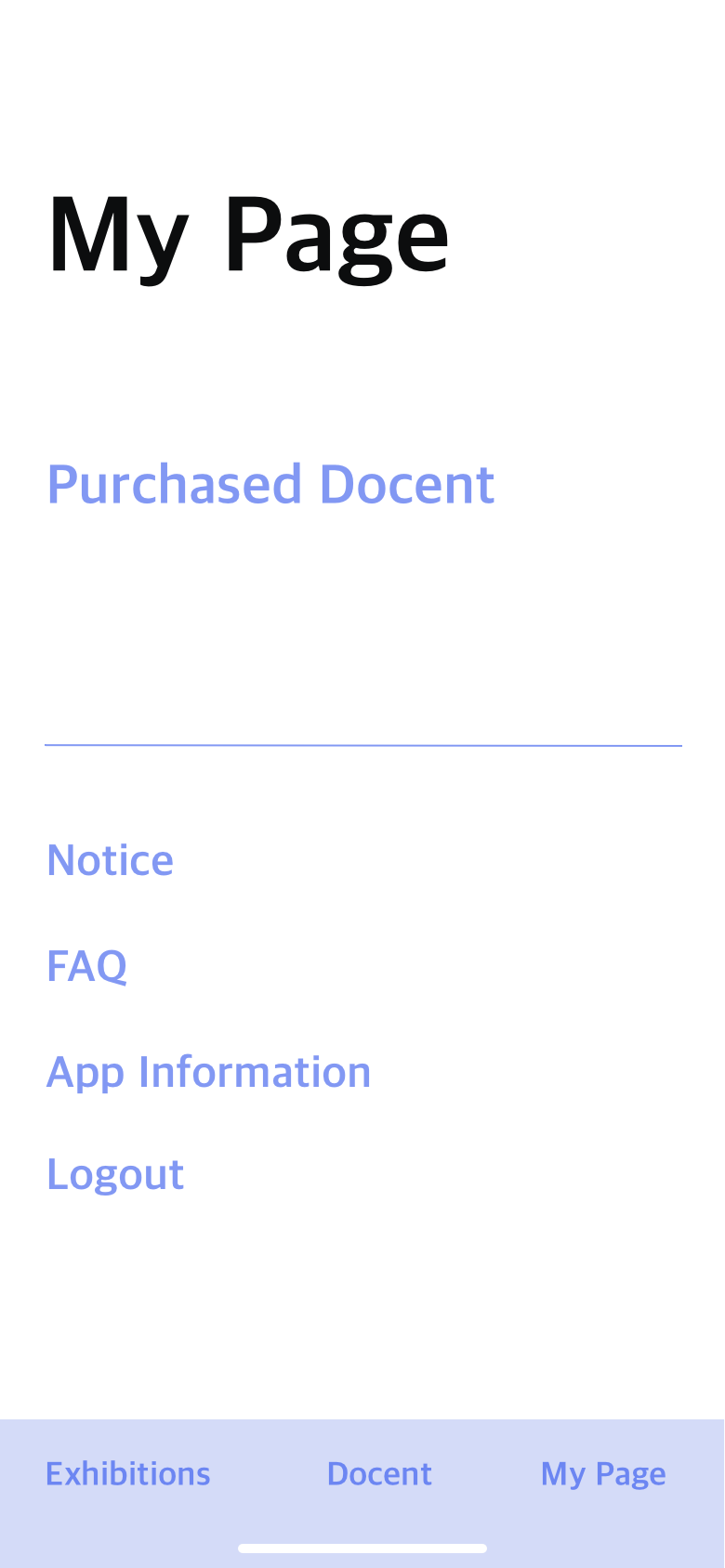Select the My Page tab
This screenshot has height=1568, width=725.
[x=603, y=1475]
